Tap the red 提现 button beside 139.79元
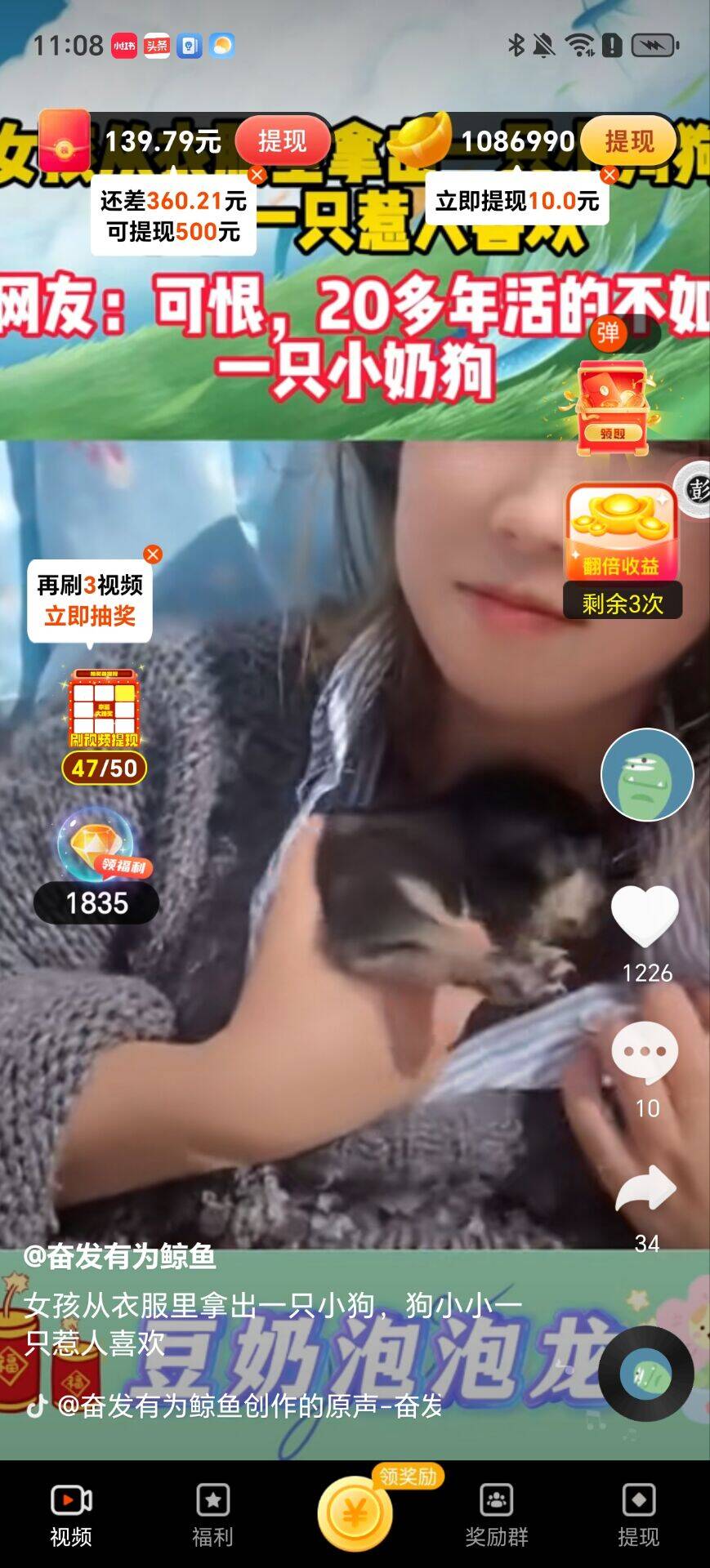Image resolution: width=710 pixels, height=1568 pixels. (282, 142)
